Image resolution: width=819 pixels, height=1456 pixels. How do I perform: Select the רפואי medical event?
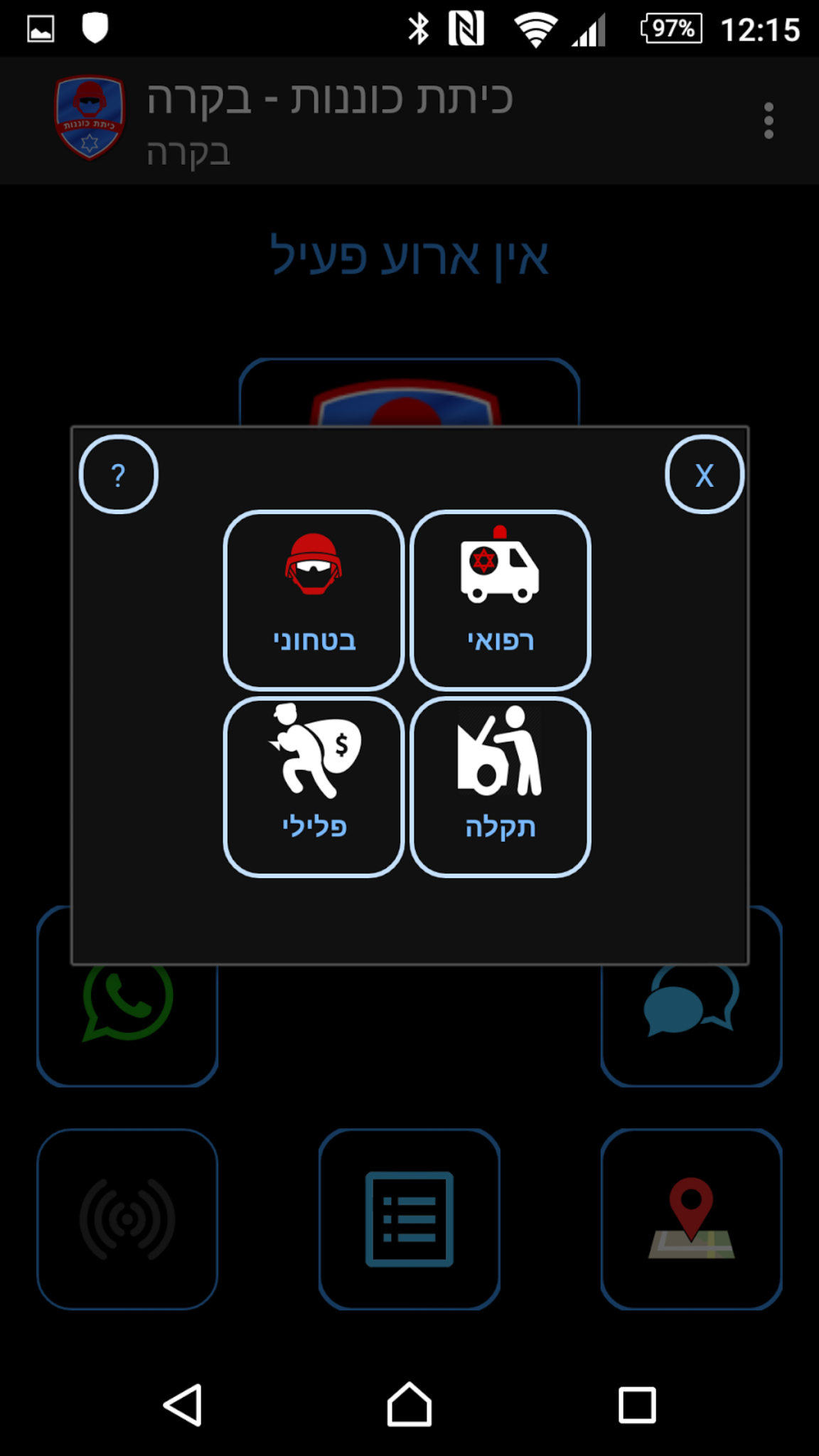click(x=500, y=600)
